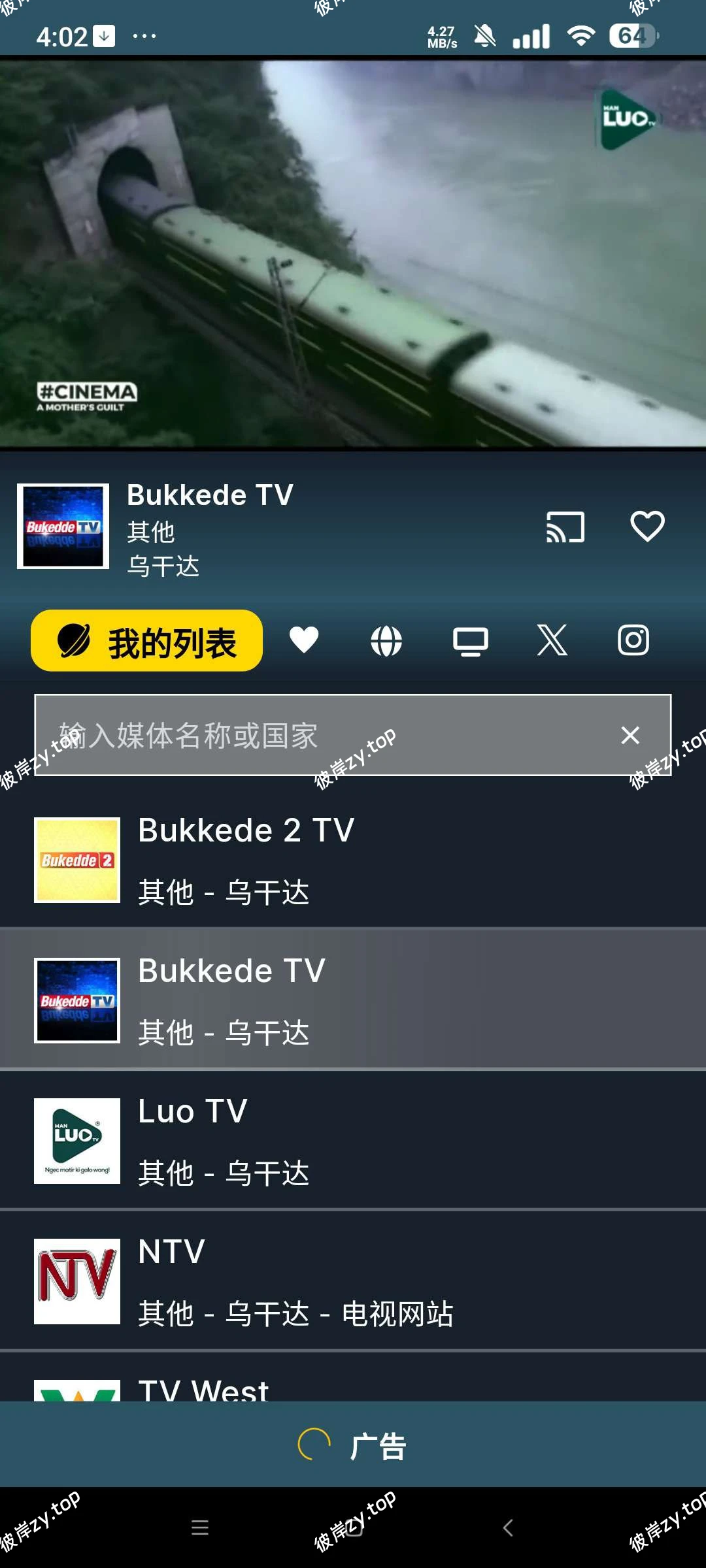
Task: Open the download arrow icon in the status bar
Action: pyautogui.click(x=105, y=37)
